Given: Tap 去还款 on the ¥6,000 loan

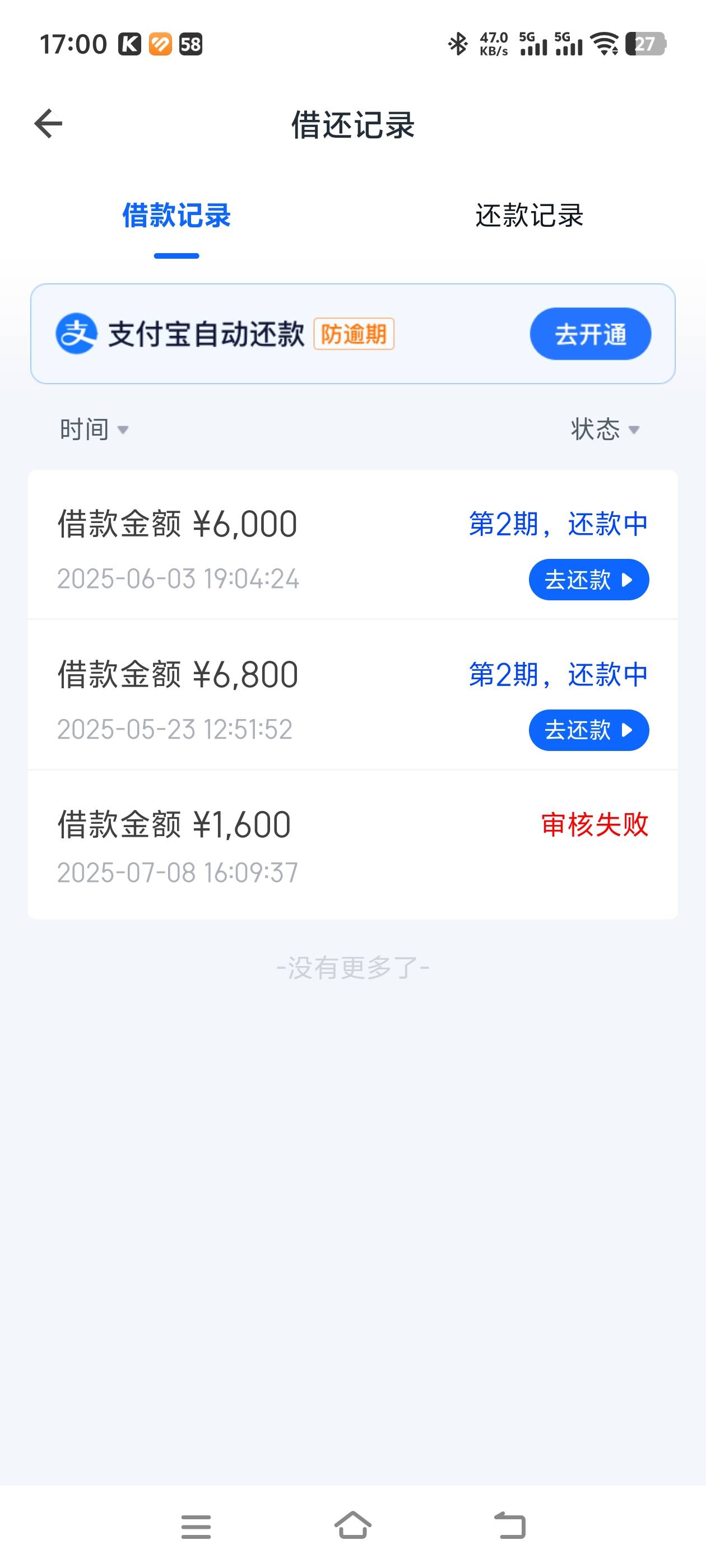Looking at the screenshot, I should tap(588, 580).
